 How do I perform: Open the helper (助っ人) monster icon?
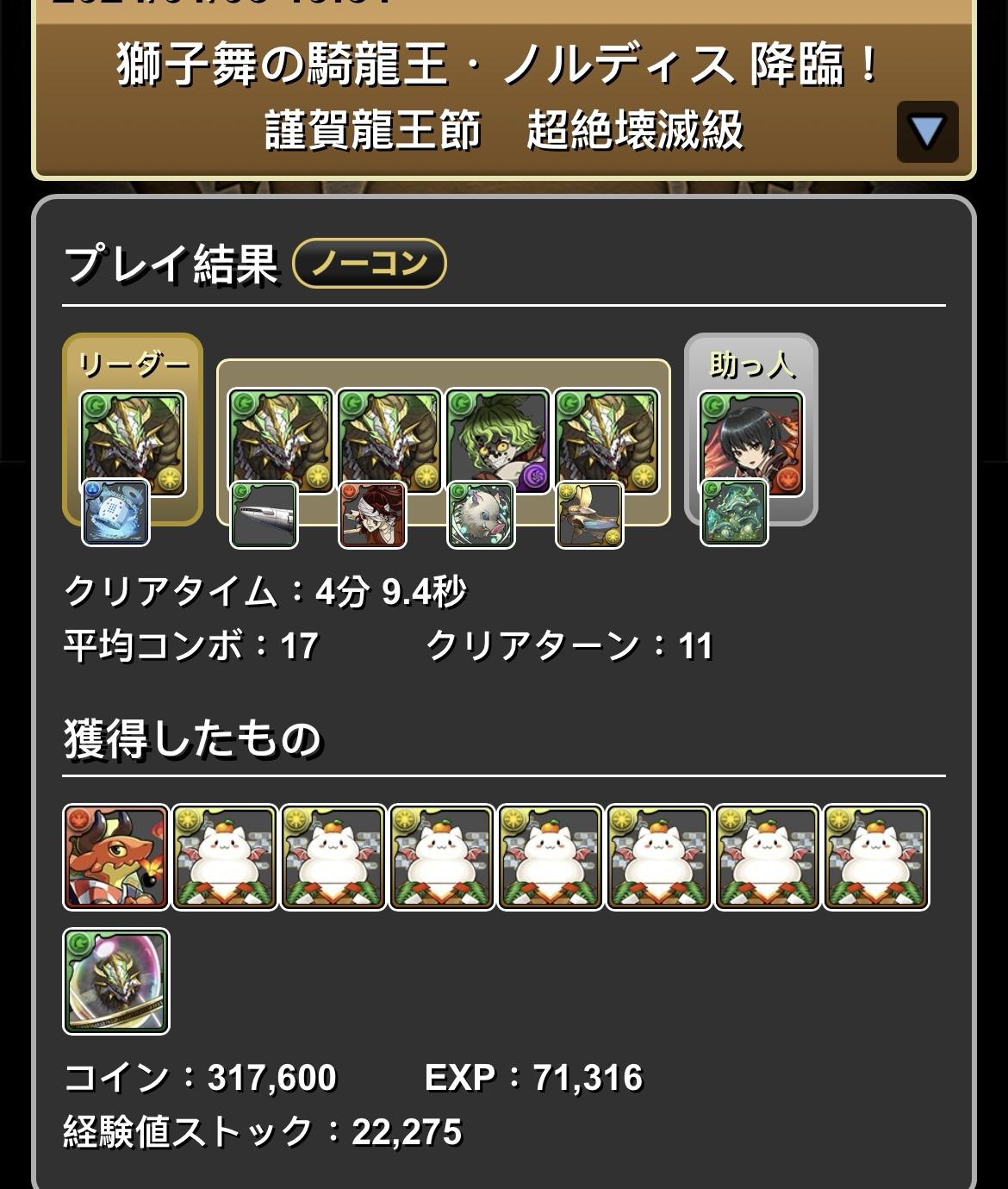click(751, 443)
